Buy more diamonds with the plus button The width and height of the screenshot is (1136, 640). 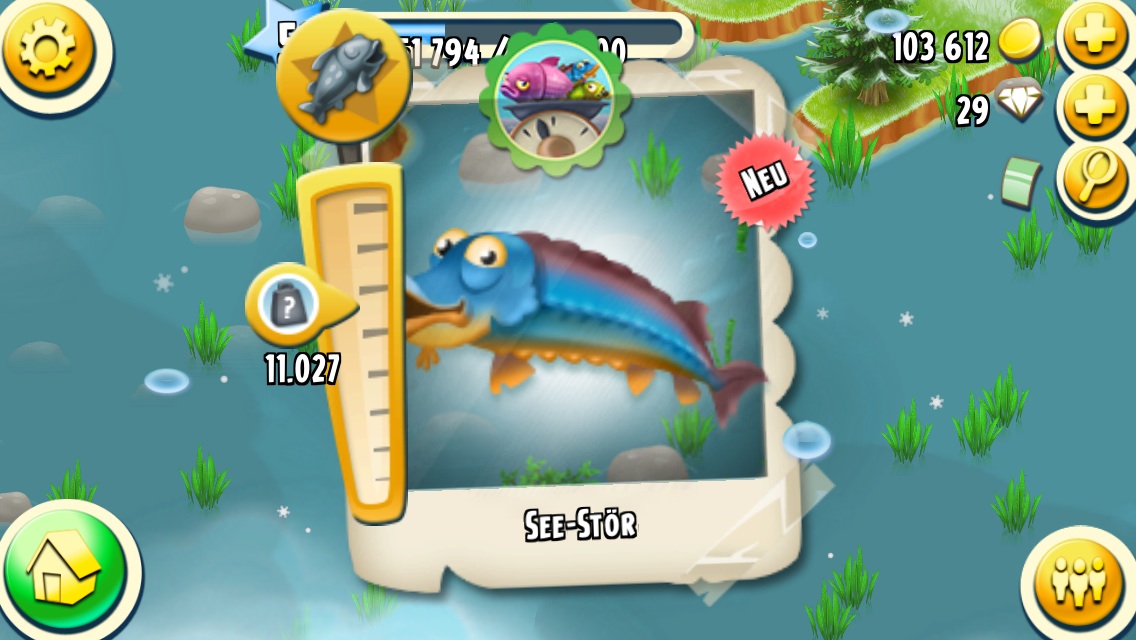tap(1093, 108)
